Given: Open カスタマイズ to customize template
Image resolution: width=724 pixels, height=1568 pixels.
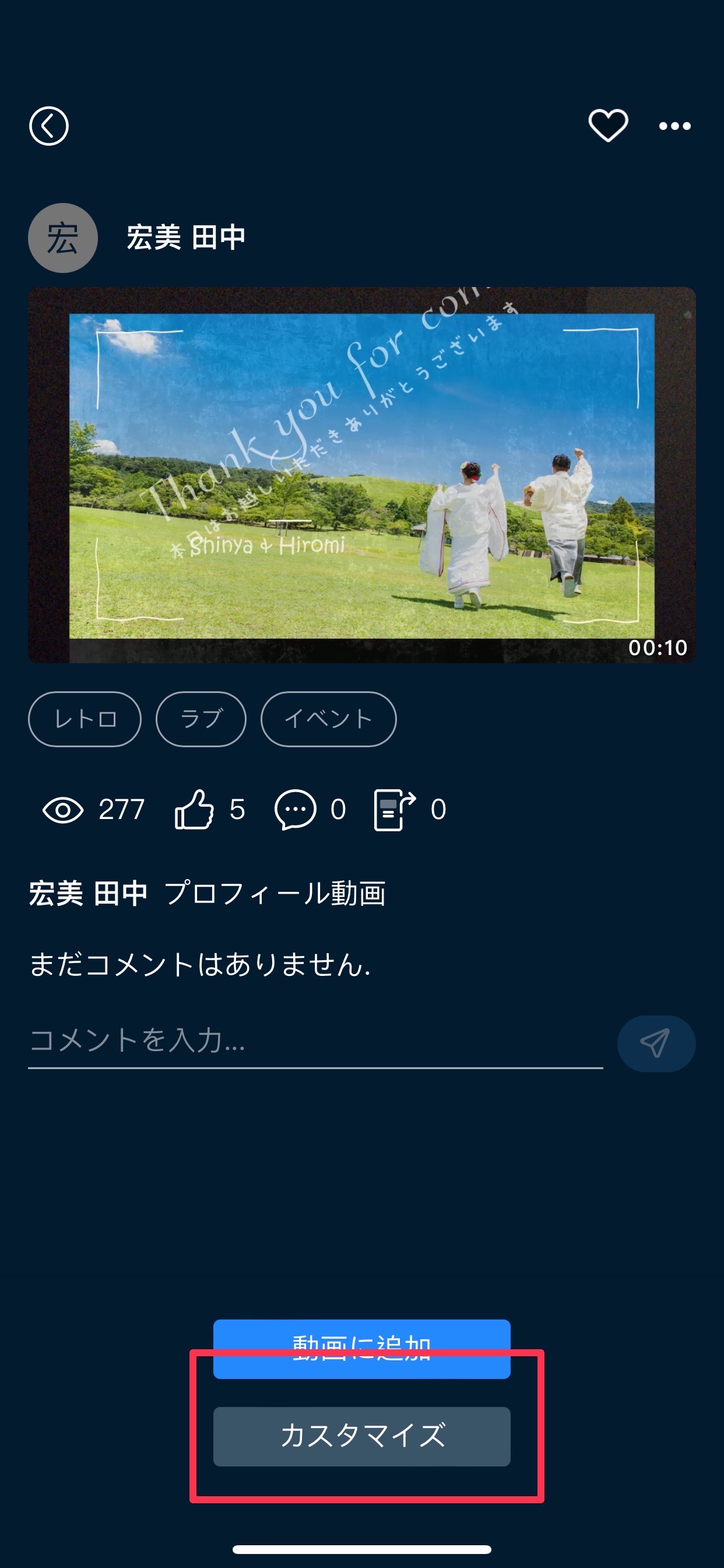Looking at the screenshot, I should pyautogui.click(x=361, y=1436).
